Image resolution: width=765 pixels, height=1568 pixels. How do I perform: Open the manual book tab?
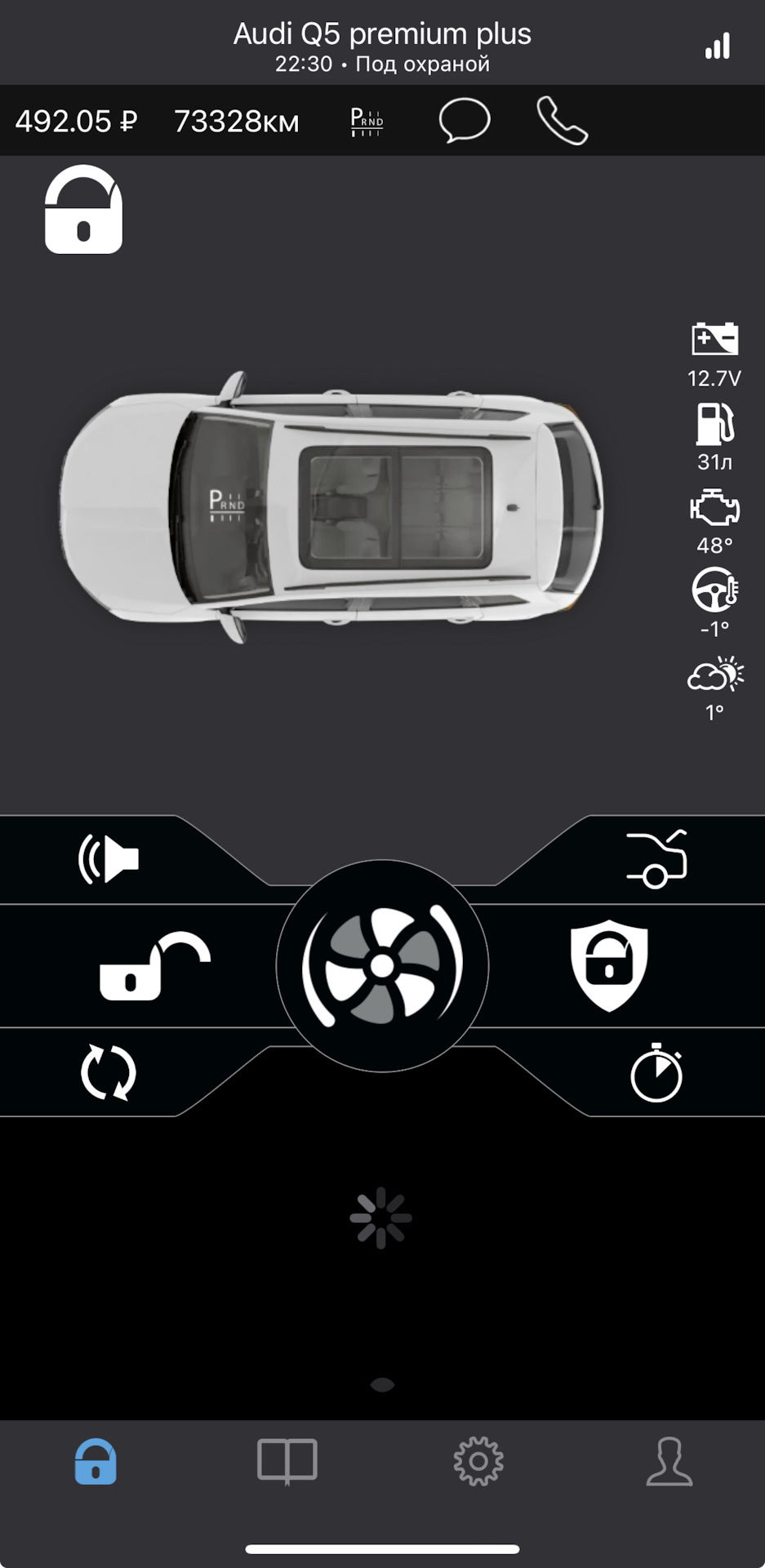pyautogui.click(x=287, y=1461)
